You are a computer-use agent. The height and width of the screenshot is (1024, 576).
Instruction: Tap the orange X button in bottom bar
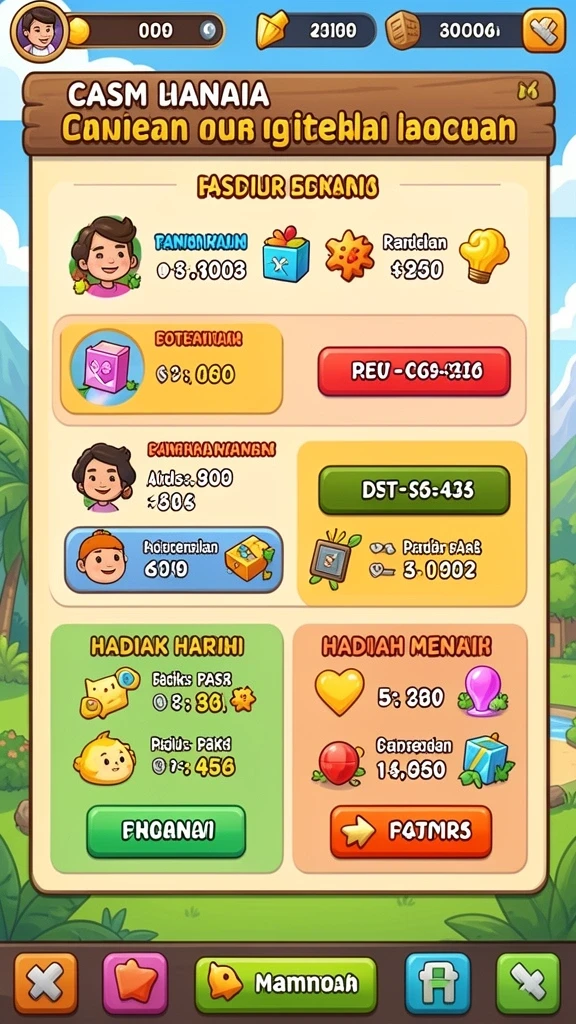point(46,982)
